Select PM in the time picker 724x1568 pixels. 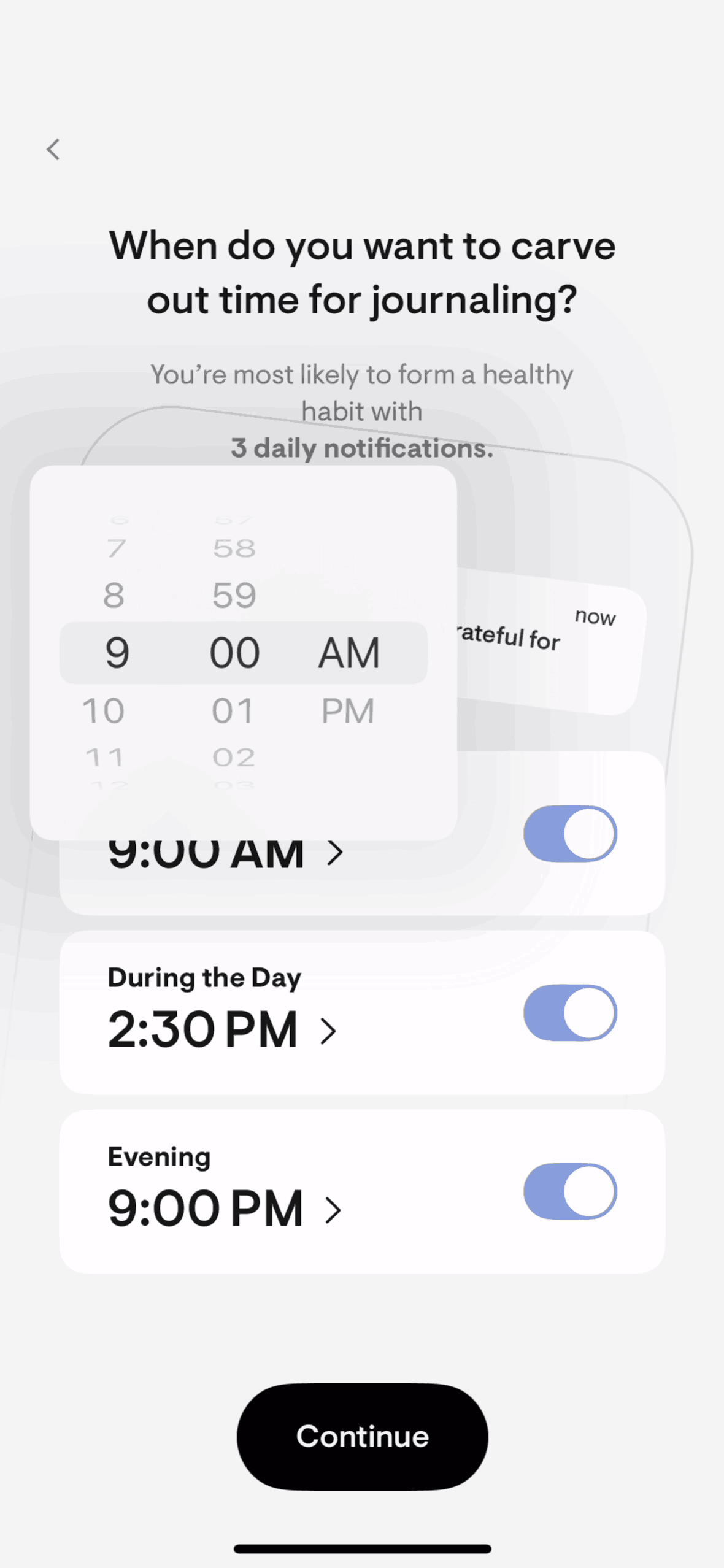click(x=348, y=711)
